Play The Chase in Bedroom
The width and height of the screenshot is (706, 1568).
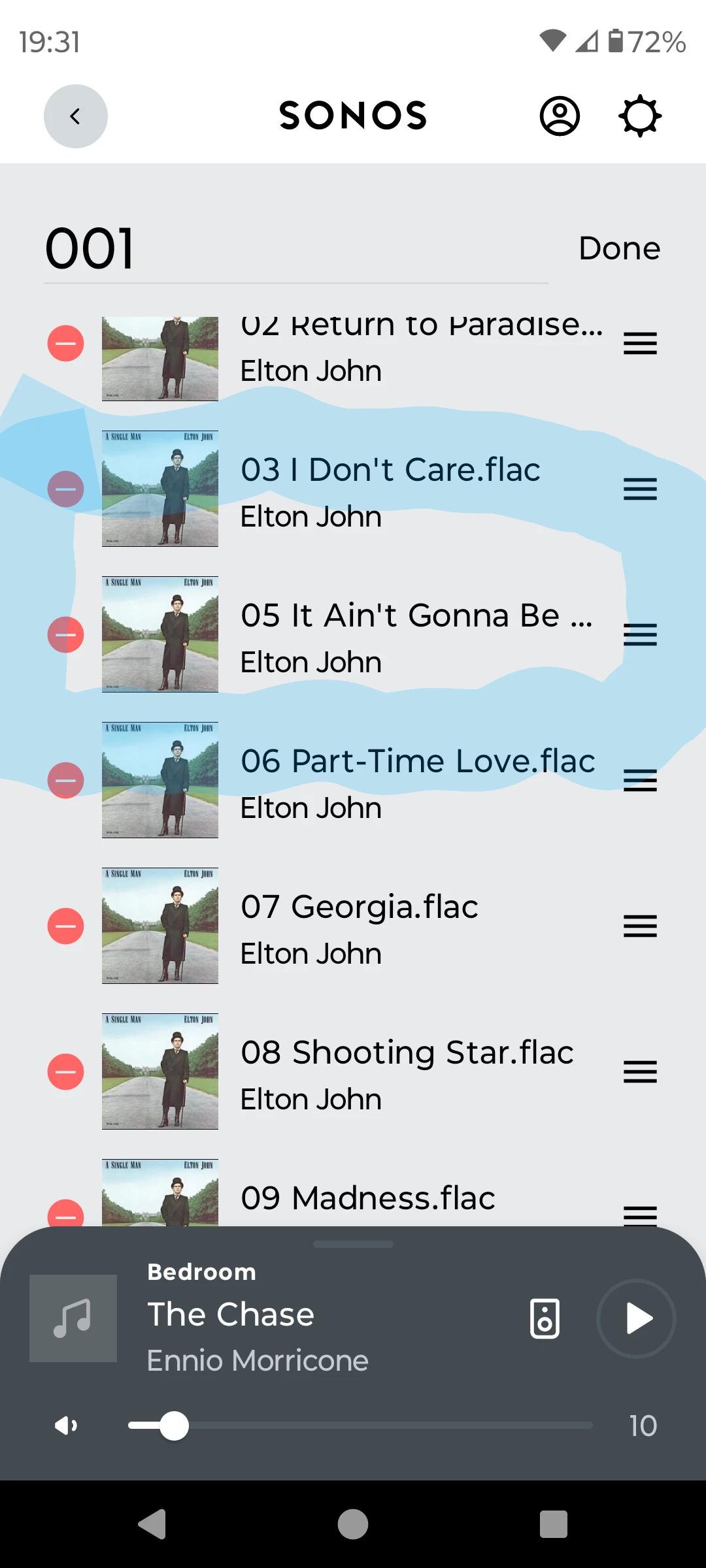pos(636,1318)
